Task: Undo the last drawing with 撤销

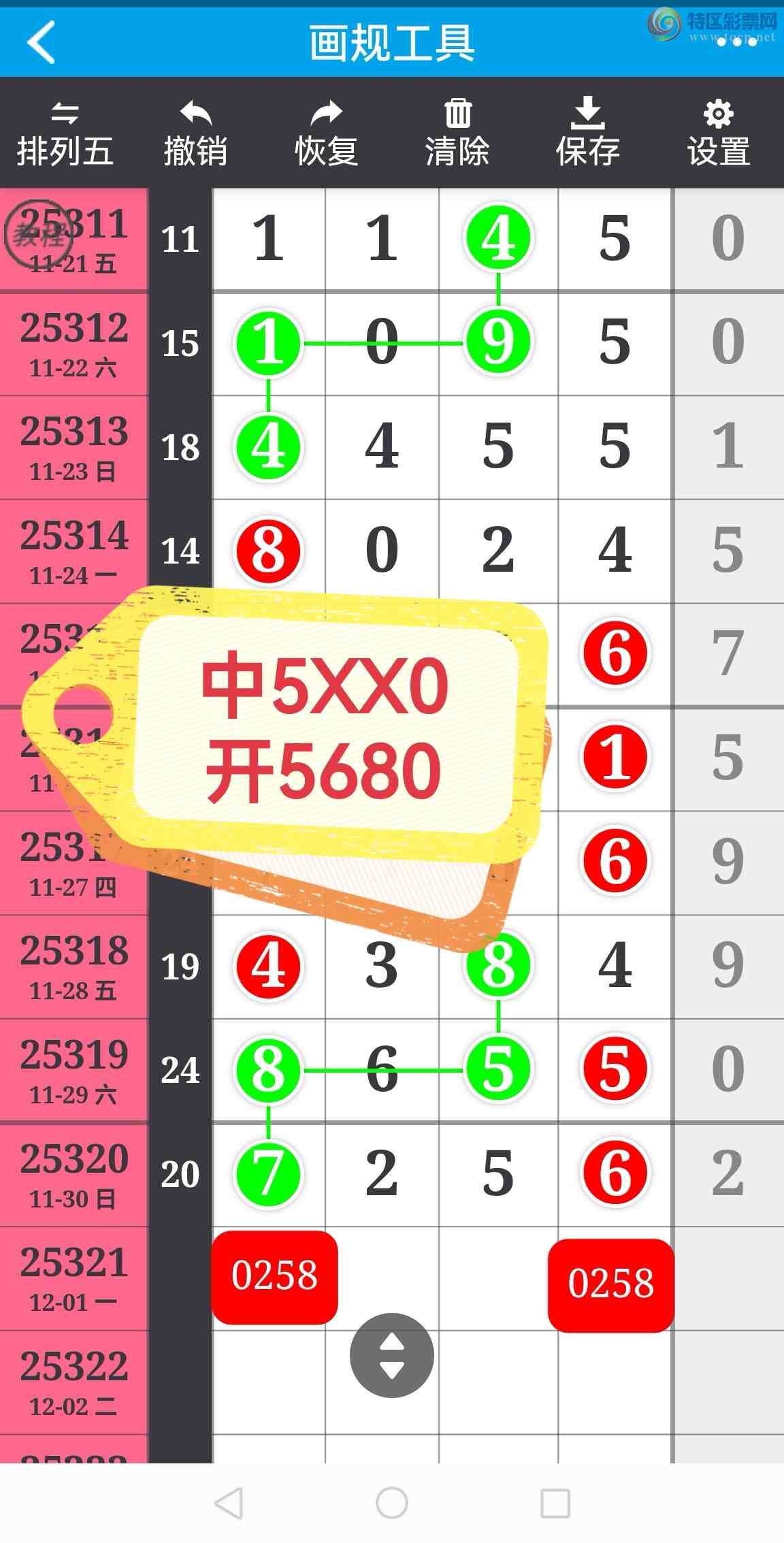Action: click(195, 134)
